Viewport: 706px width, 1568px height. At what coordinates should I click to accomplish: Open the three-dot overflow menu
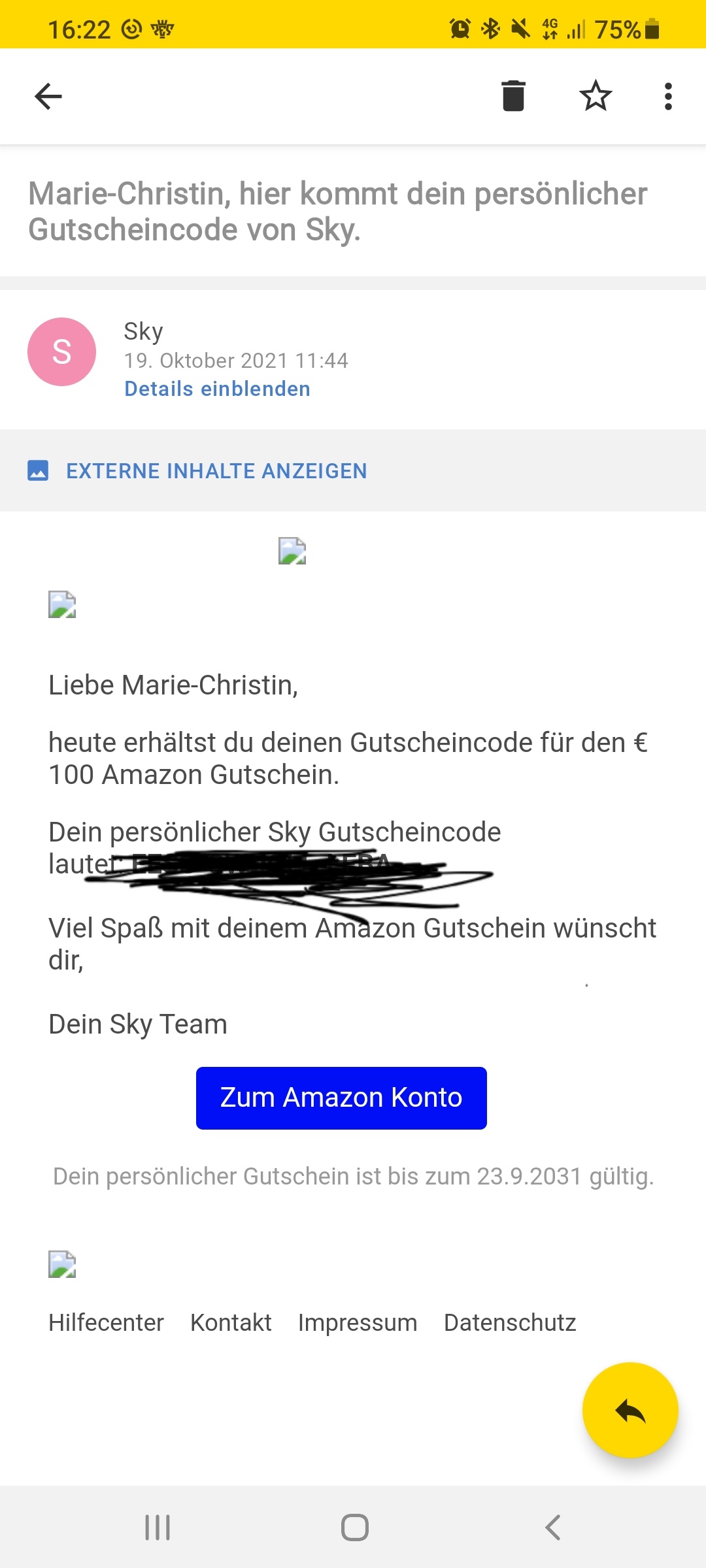(x=667, y=97)
